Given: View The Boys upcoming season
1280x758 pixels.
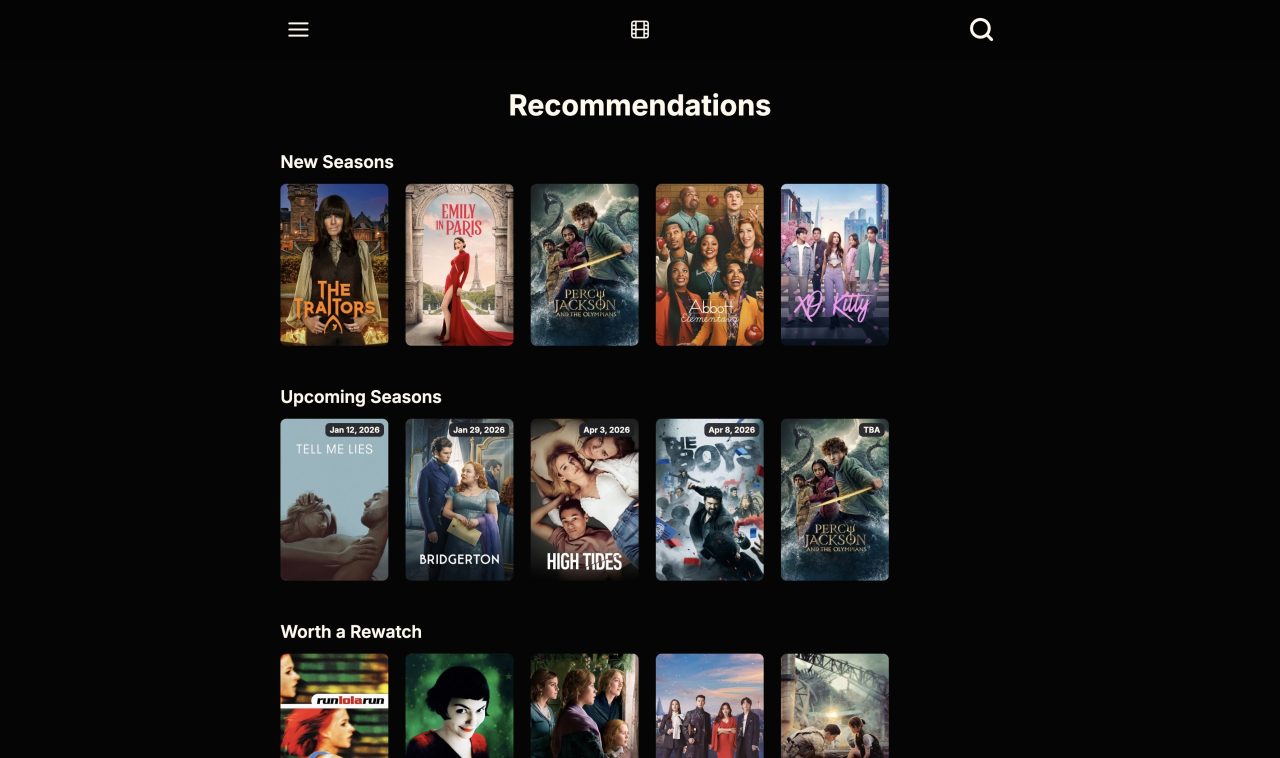Looking at the screenshot, I should click(709, 499).
